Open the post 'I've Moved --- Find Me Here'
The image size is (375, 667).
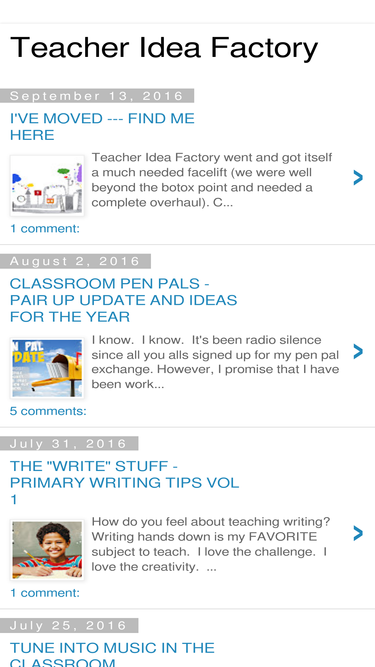click(x=102, y=126)
